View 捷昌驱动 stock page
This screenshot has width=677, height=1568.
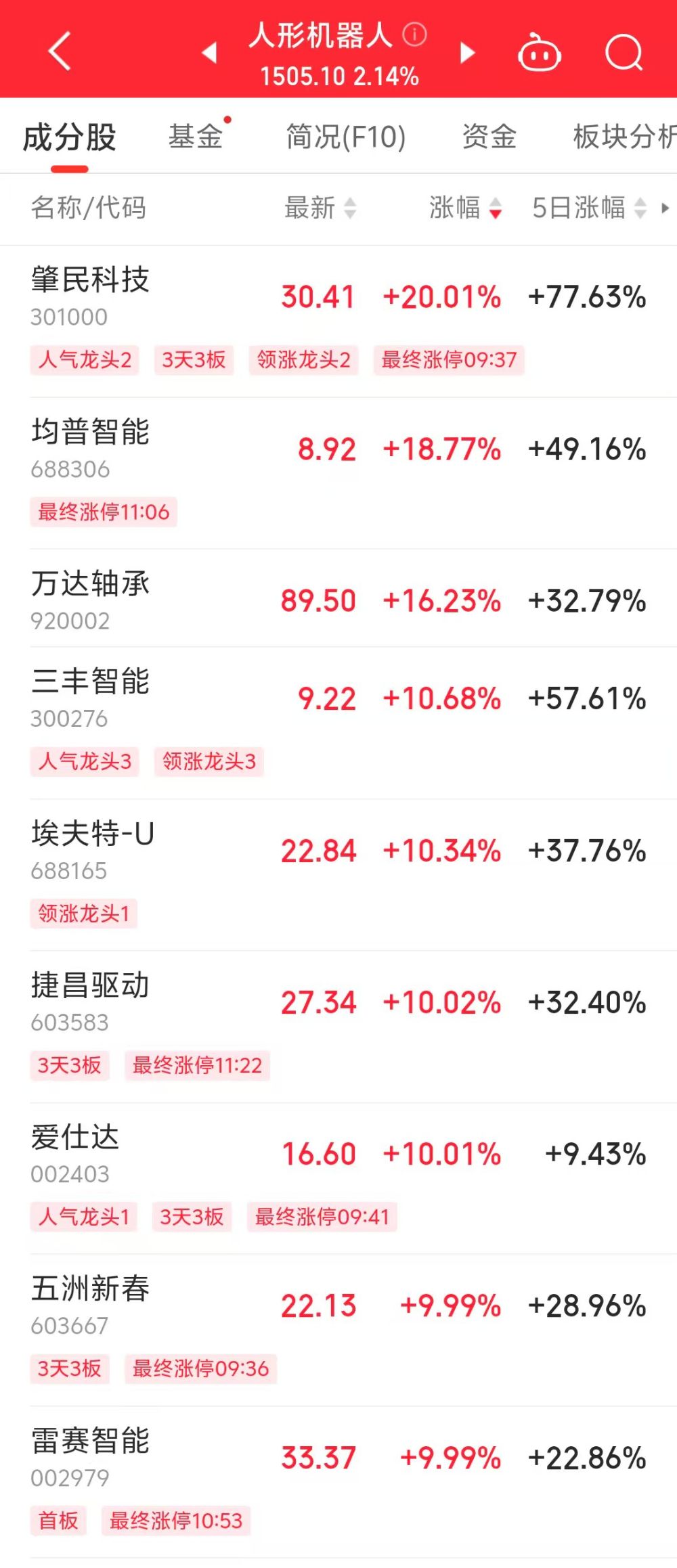90,986
